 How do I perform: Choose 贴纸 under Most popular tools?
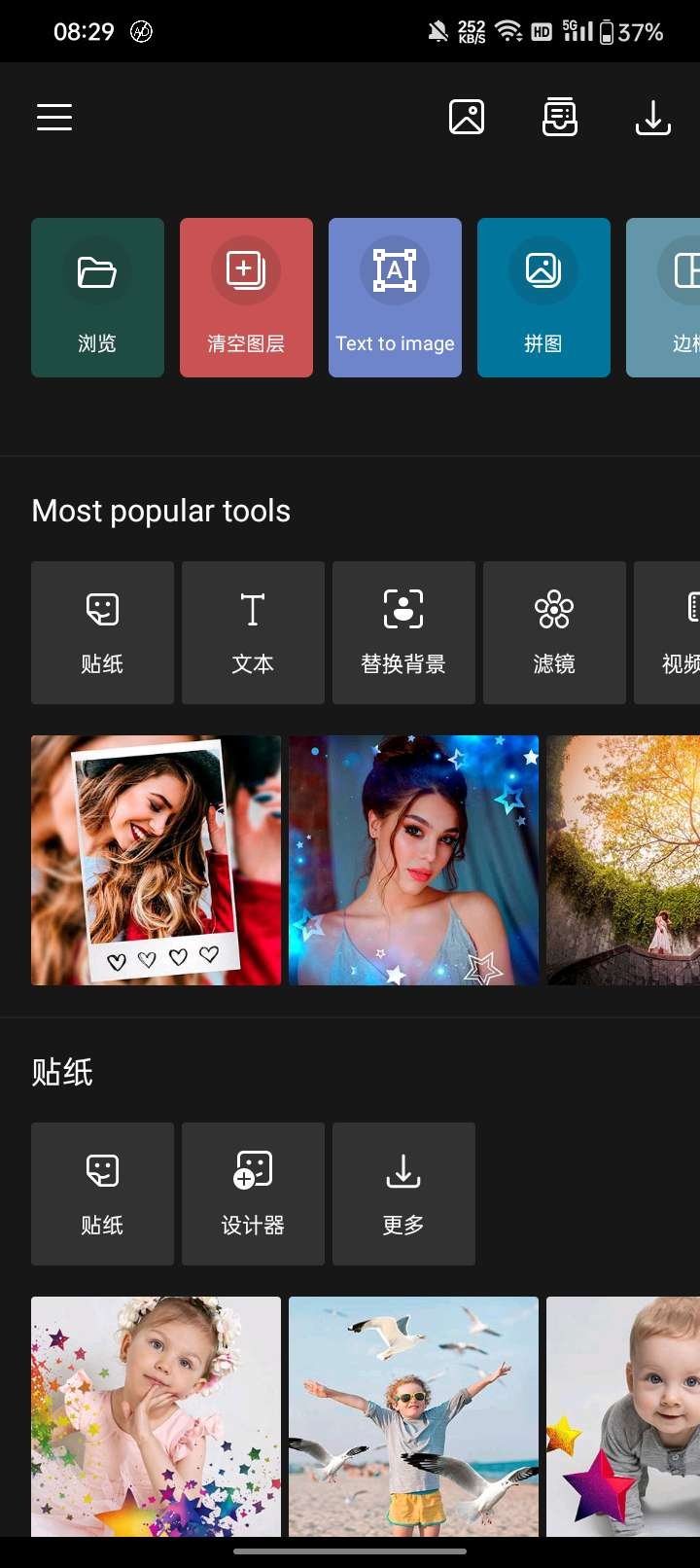[x=102, y=632]
